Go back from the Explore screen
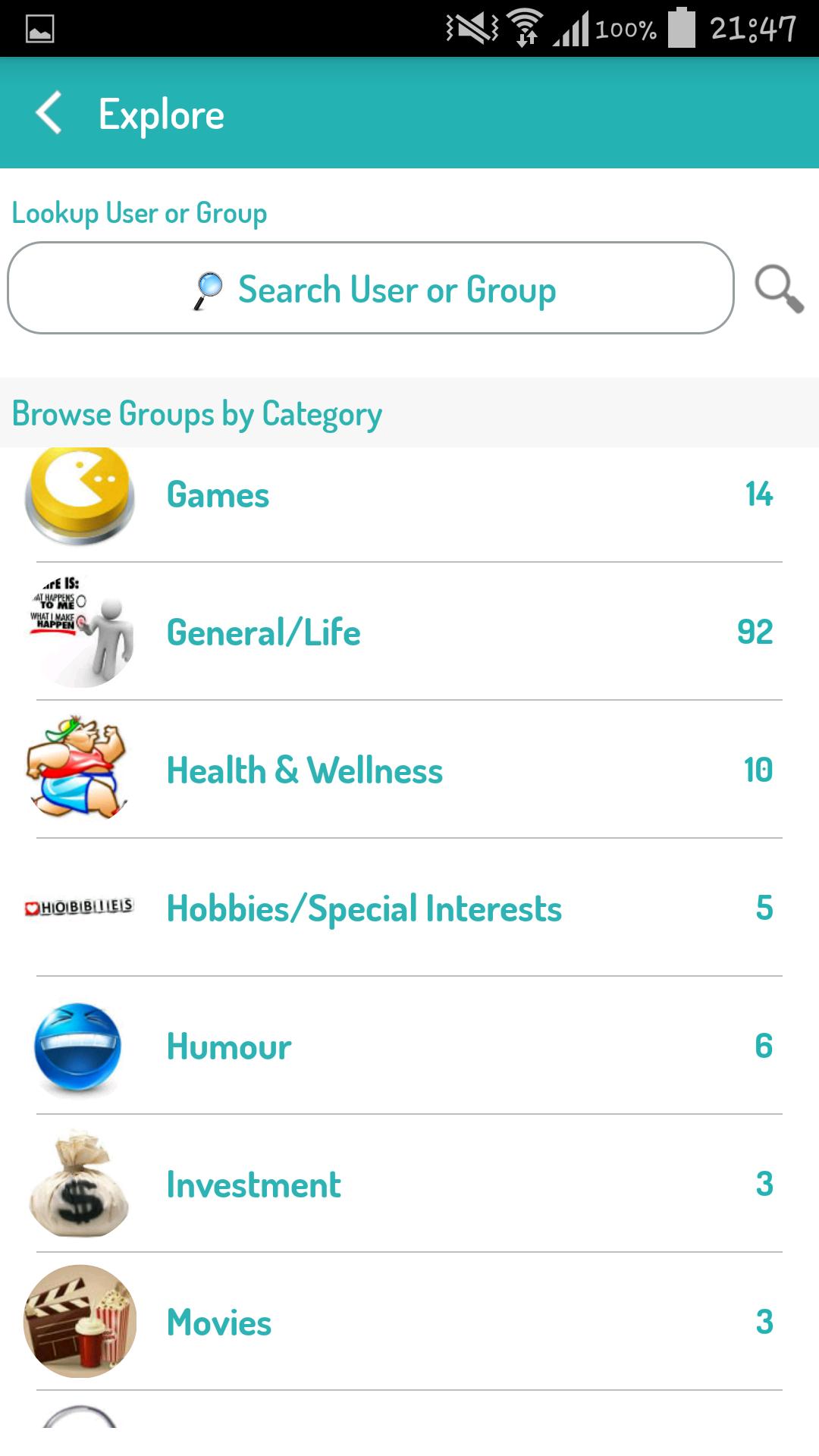 click(x=50, y=114)
